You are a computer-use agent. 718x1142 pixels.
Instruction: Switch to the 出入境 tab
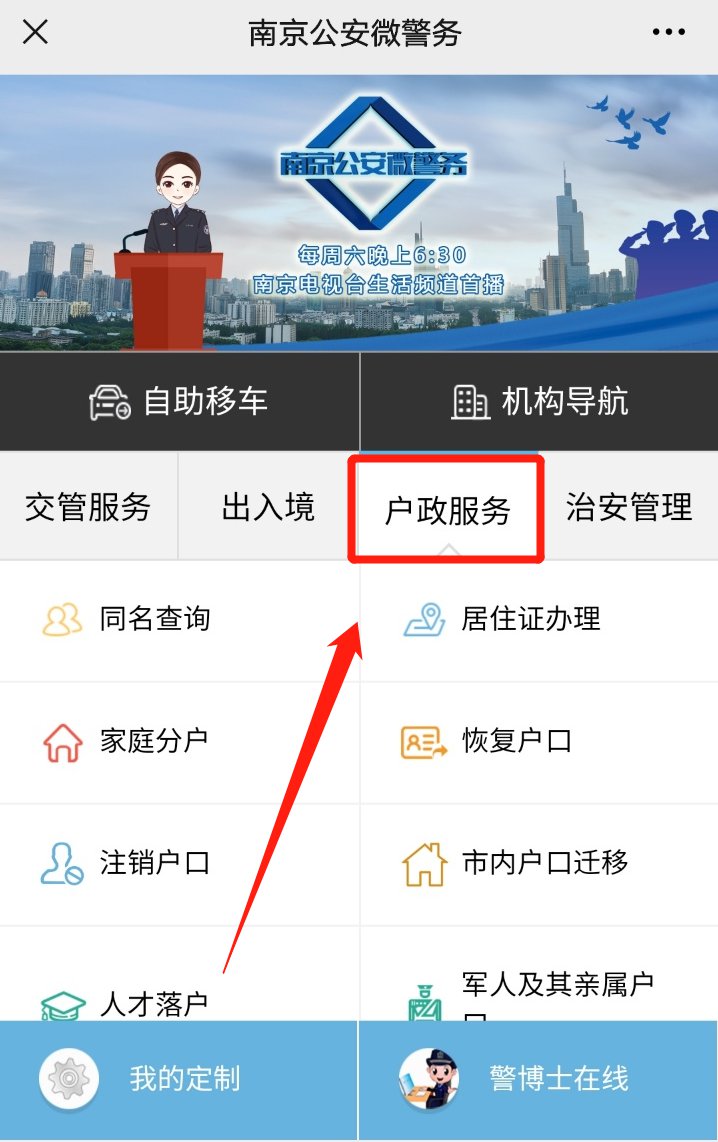pos(268,507)
